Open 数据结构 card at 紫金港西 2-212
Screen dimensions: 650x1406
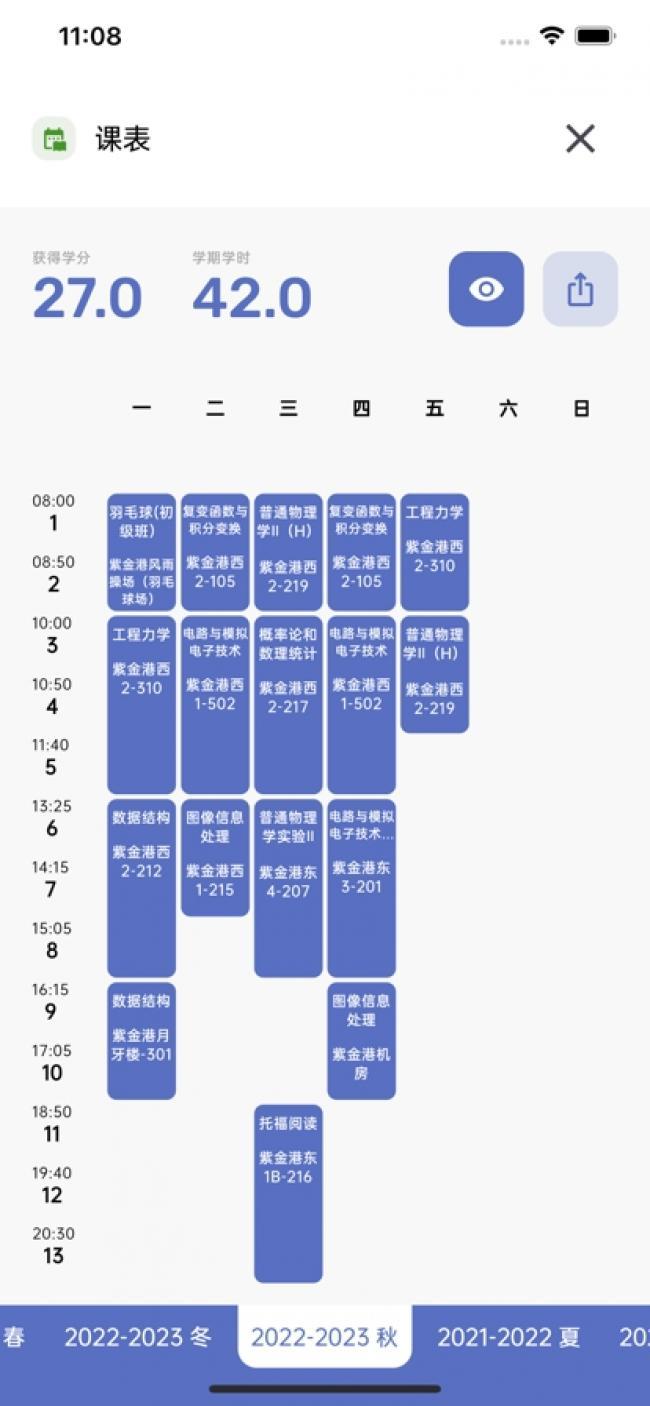(141, 888)
